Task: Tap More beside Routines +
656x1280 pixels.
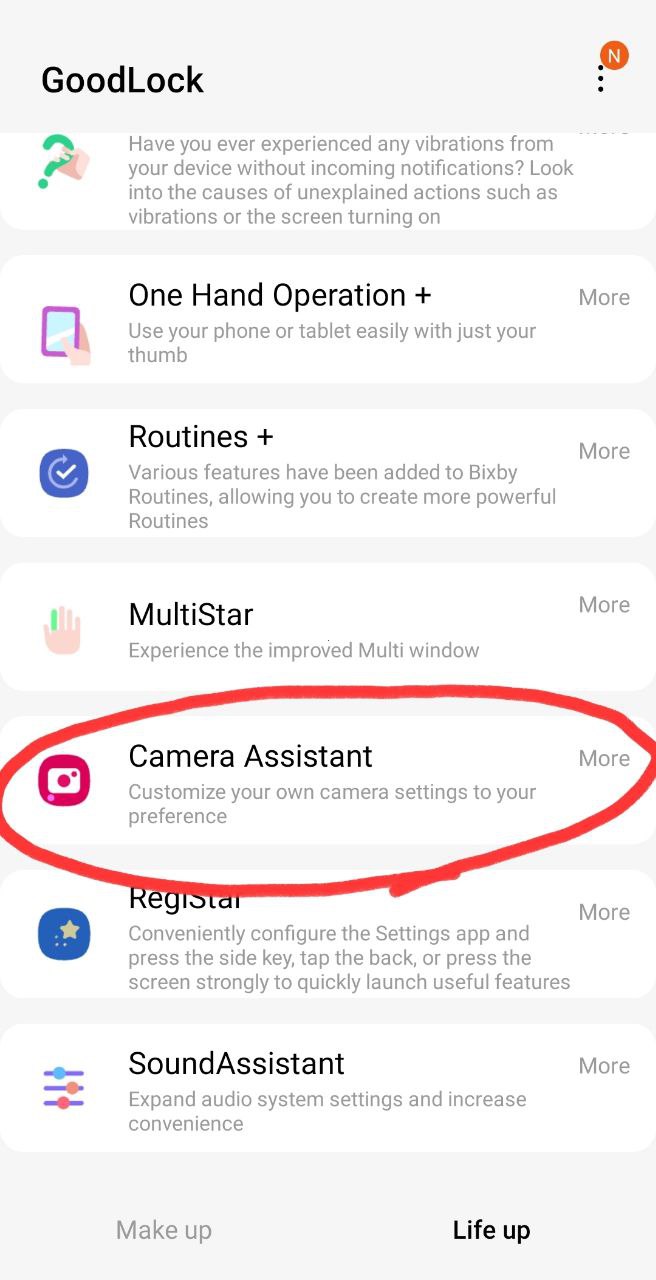Action: pyautogui.click(x=604, y=451)
